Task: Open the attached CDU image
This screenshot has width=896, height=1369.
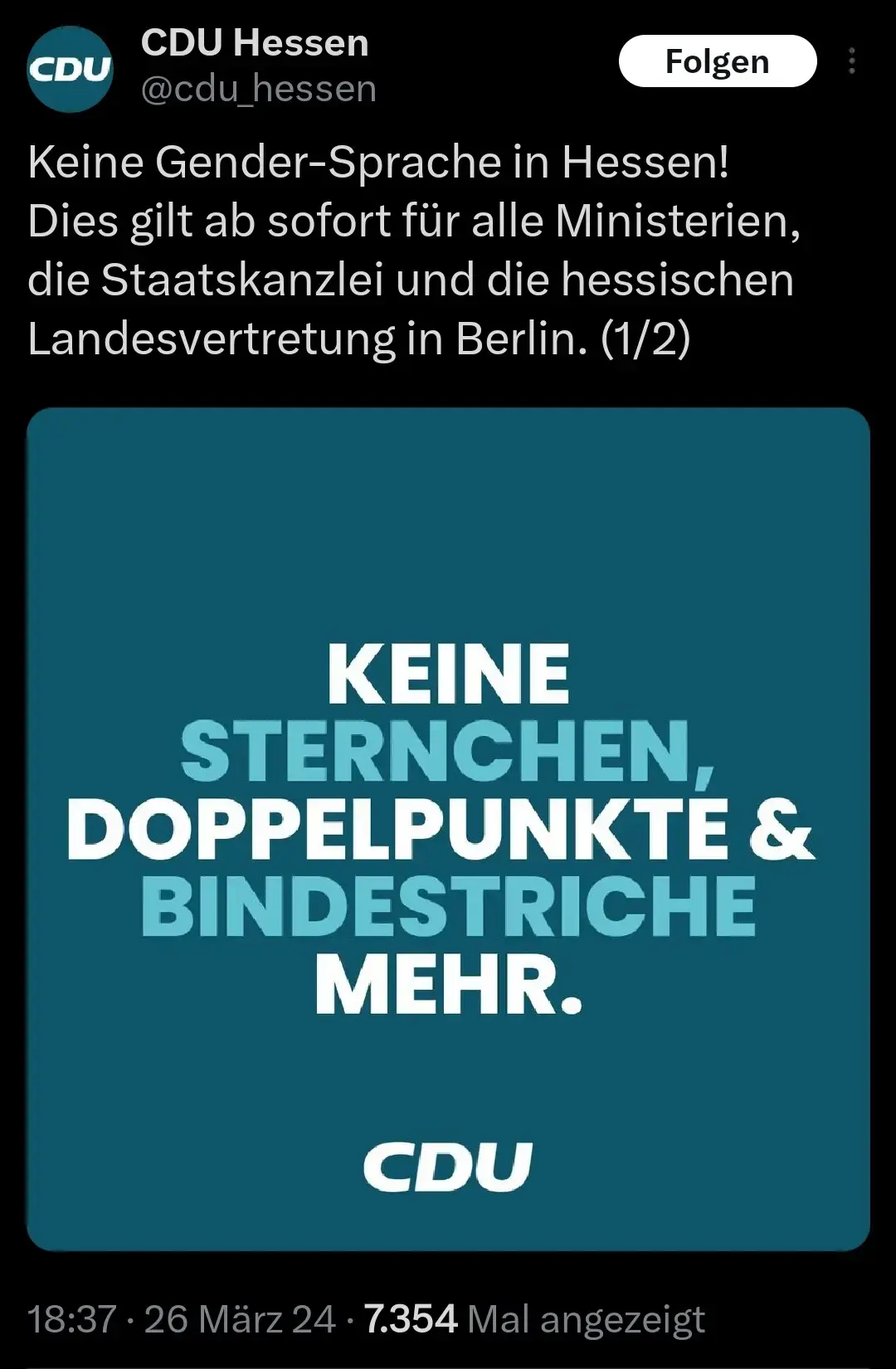Action: click(448, 828)
